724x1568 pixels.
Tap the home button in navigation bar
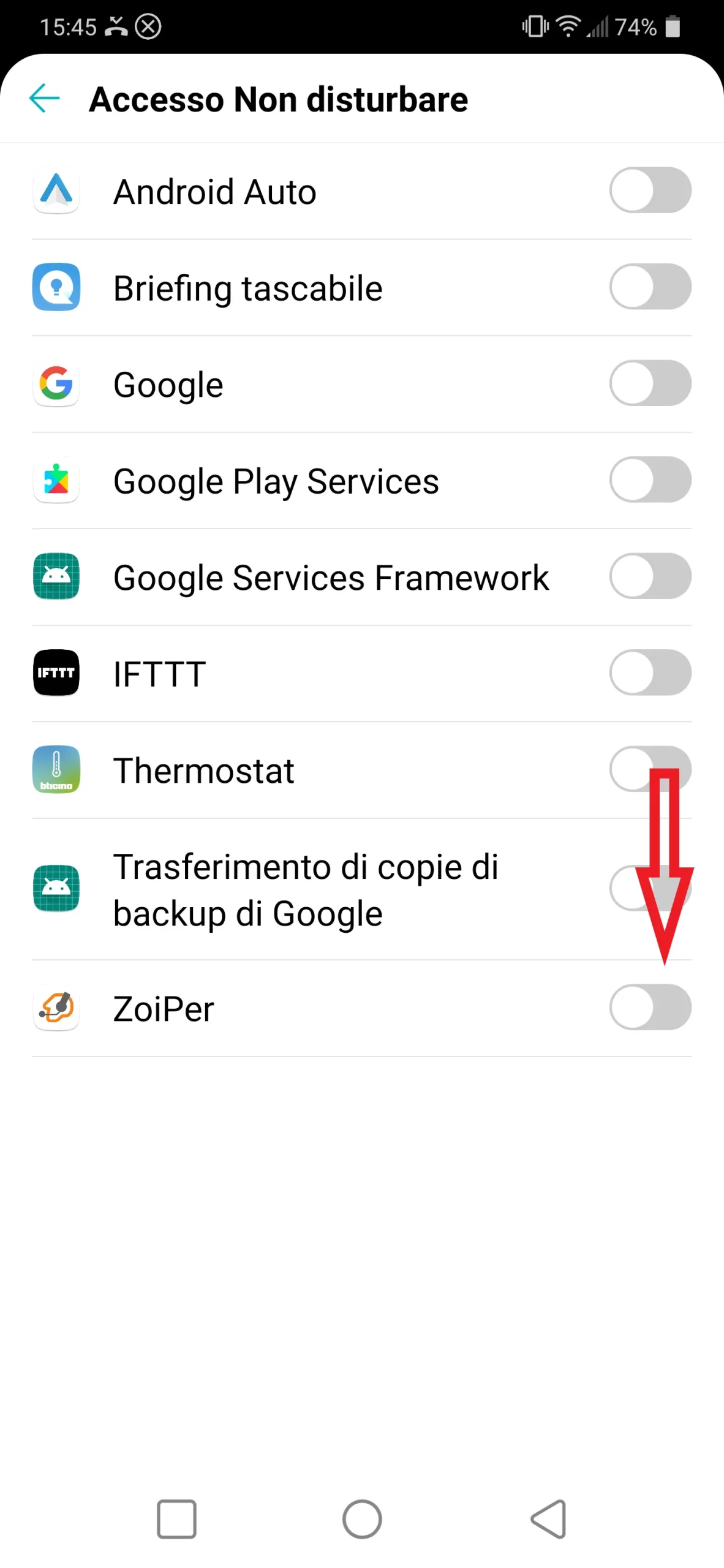pos(362,1519)
